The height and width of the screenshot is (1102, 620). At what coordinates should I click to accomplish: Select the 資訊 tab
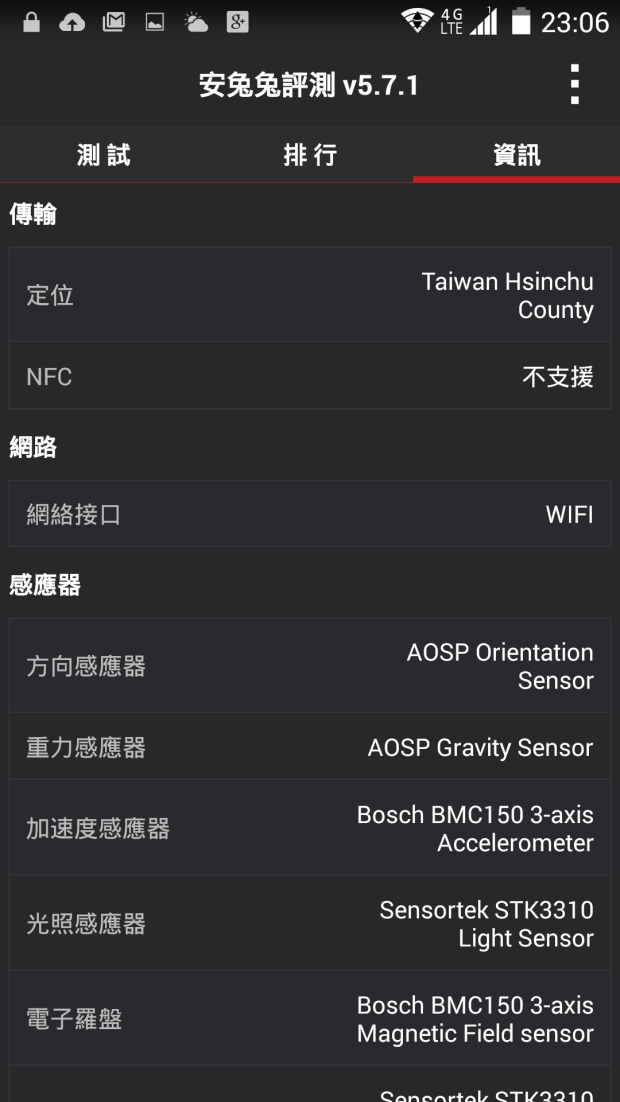pos(516,155)
